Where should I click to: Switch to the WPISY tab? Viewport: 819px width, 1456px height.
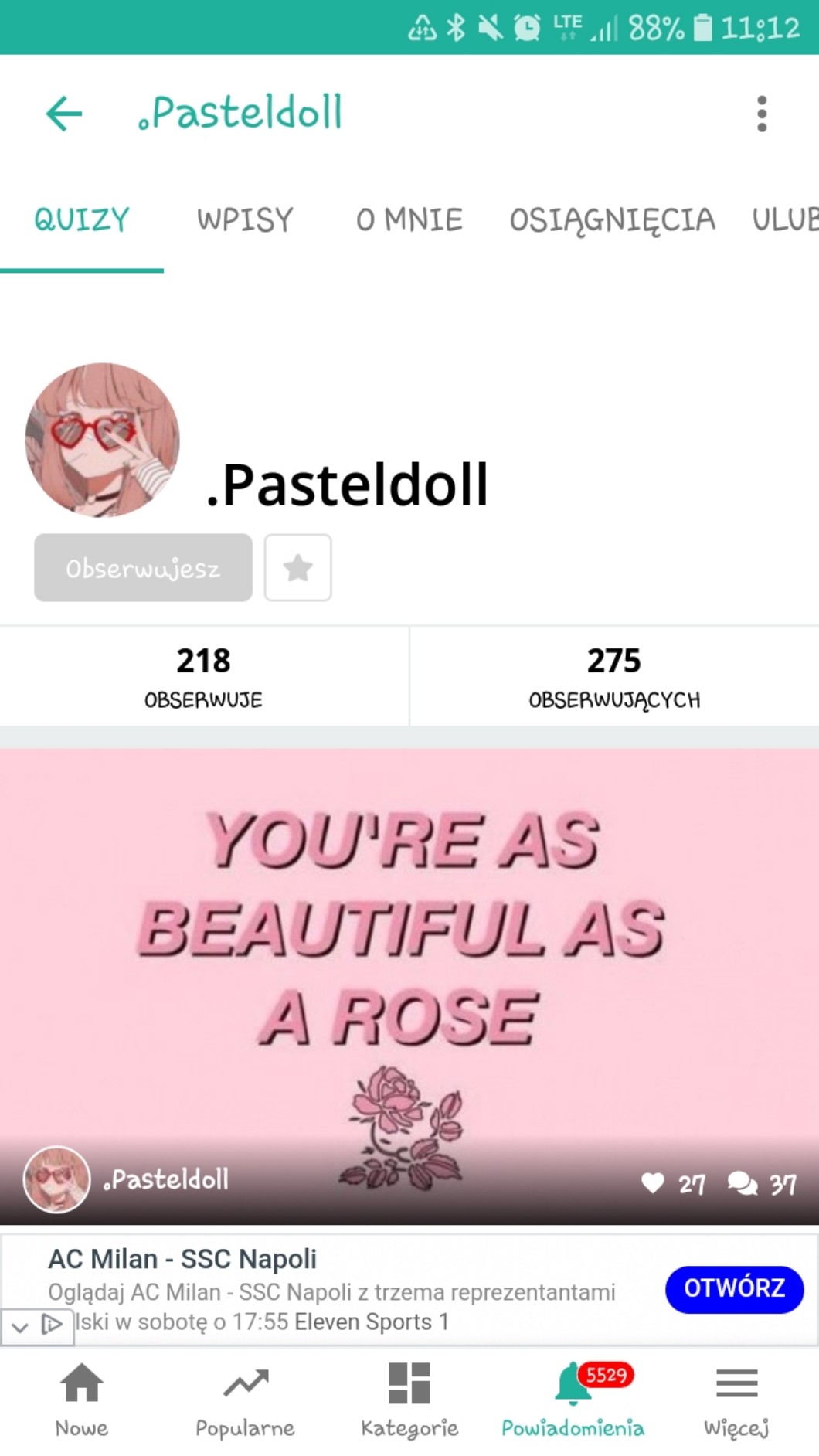pos(245,220)
